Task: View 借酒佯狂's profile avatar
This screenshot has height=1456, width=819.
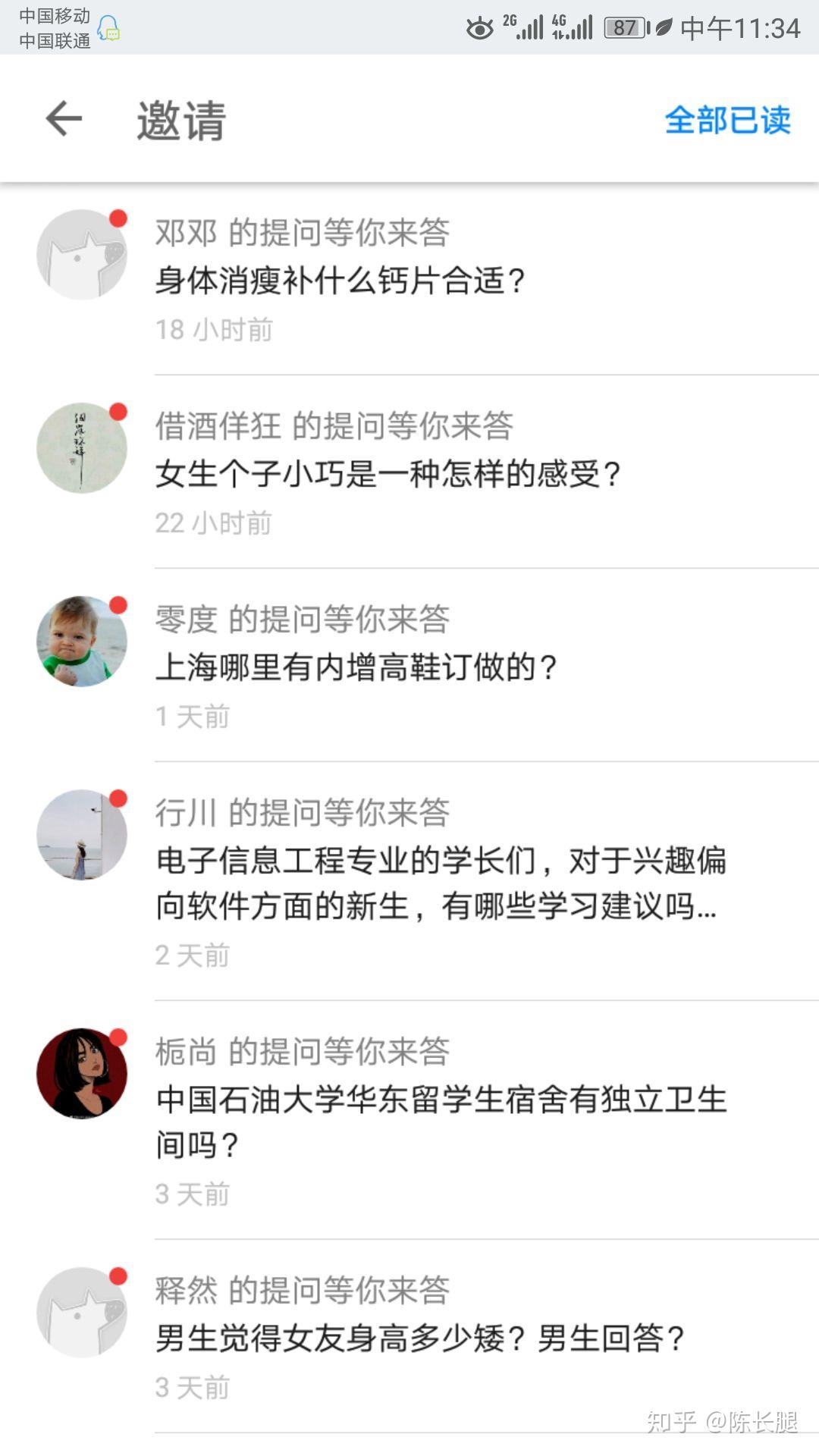Action: click(x=82, y=448)
